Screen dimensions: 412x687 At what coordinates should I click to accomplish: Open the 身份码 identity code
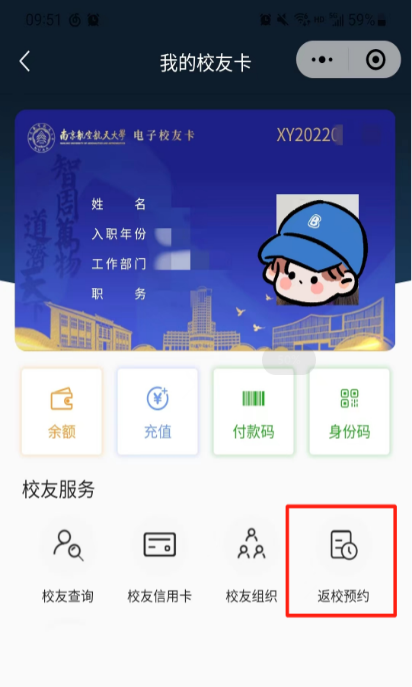click(349, 412)
